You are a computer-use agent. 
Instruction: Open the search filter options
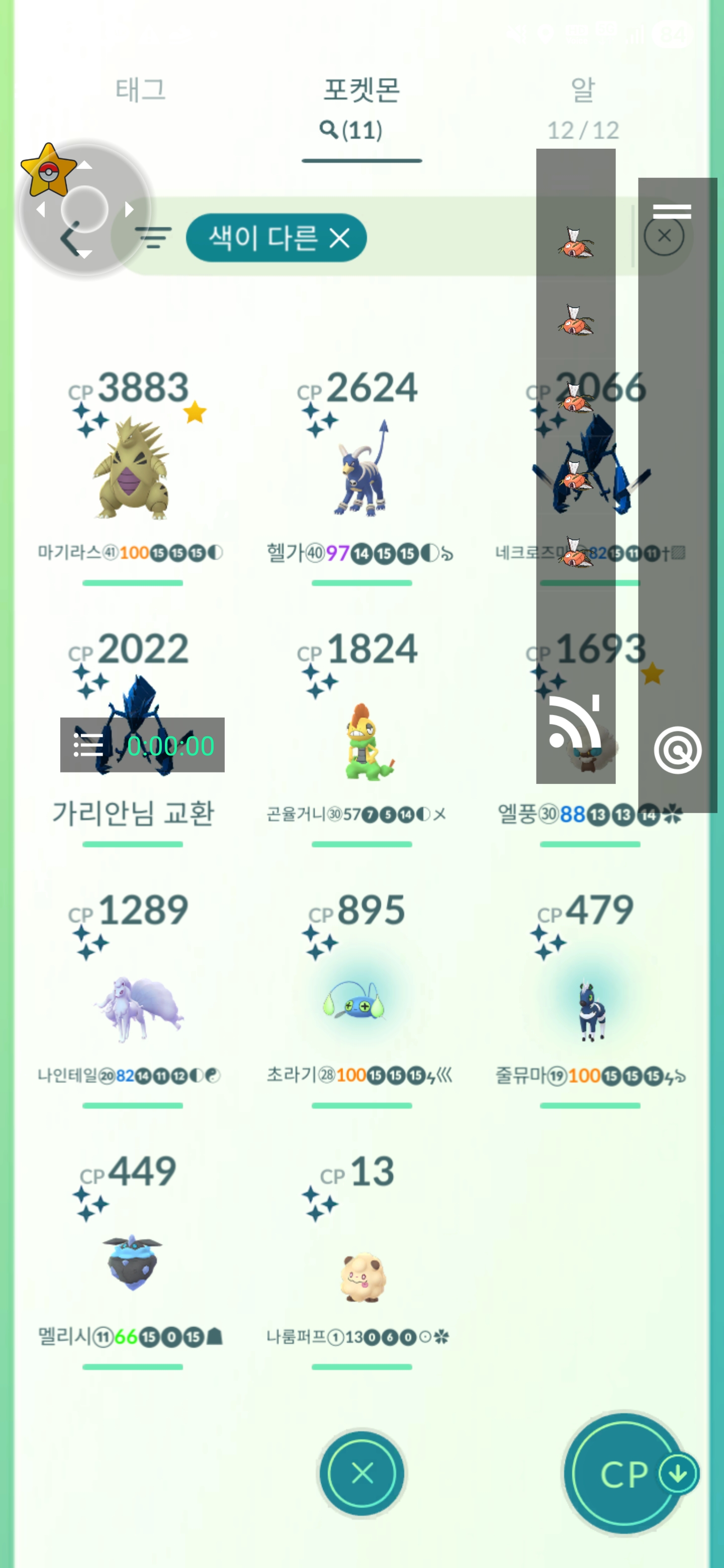153,237
